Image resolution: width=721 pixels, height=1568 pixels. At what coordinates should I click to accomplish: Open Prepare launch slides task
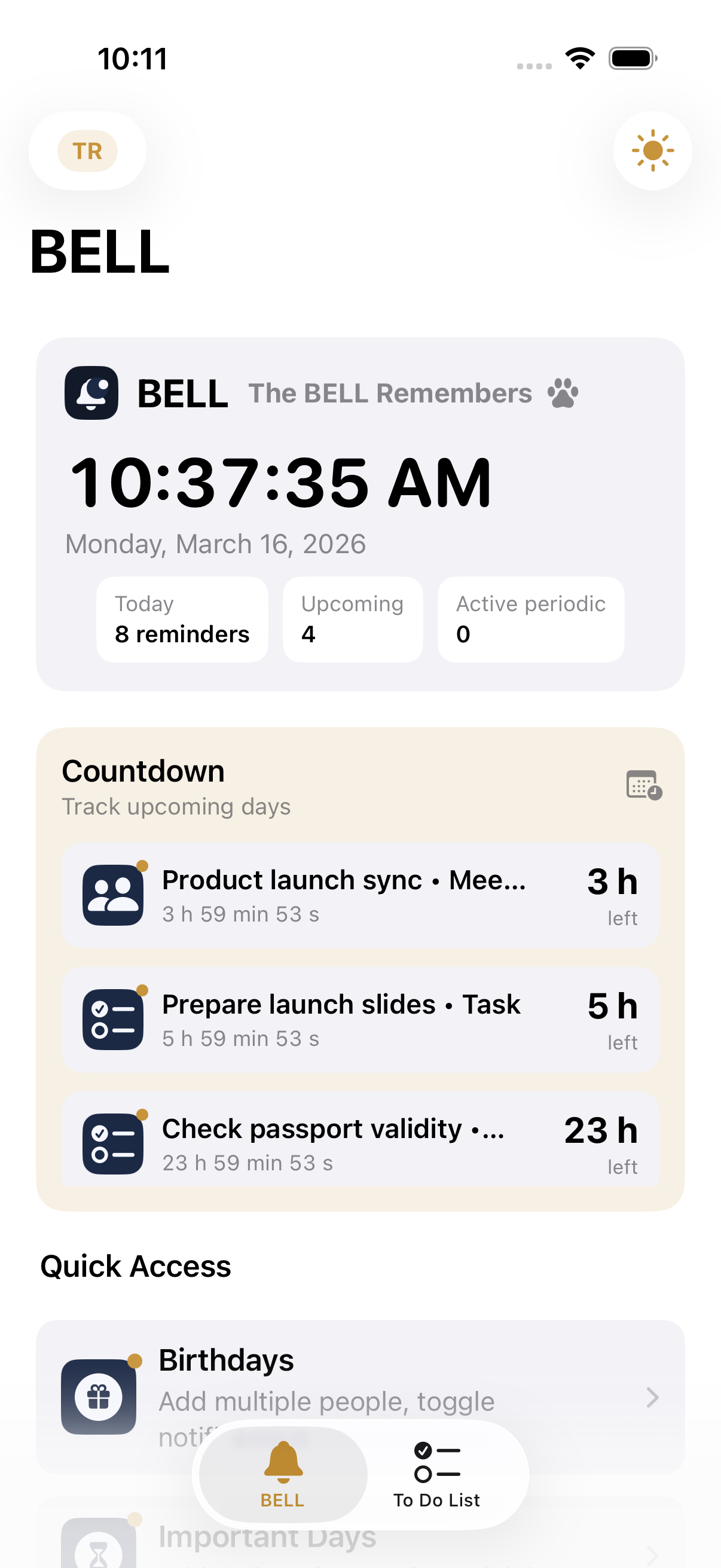pyautogui.click(x=360, y=1020)
